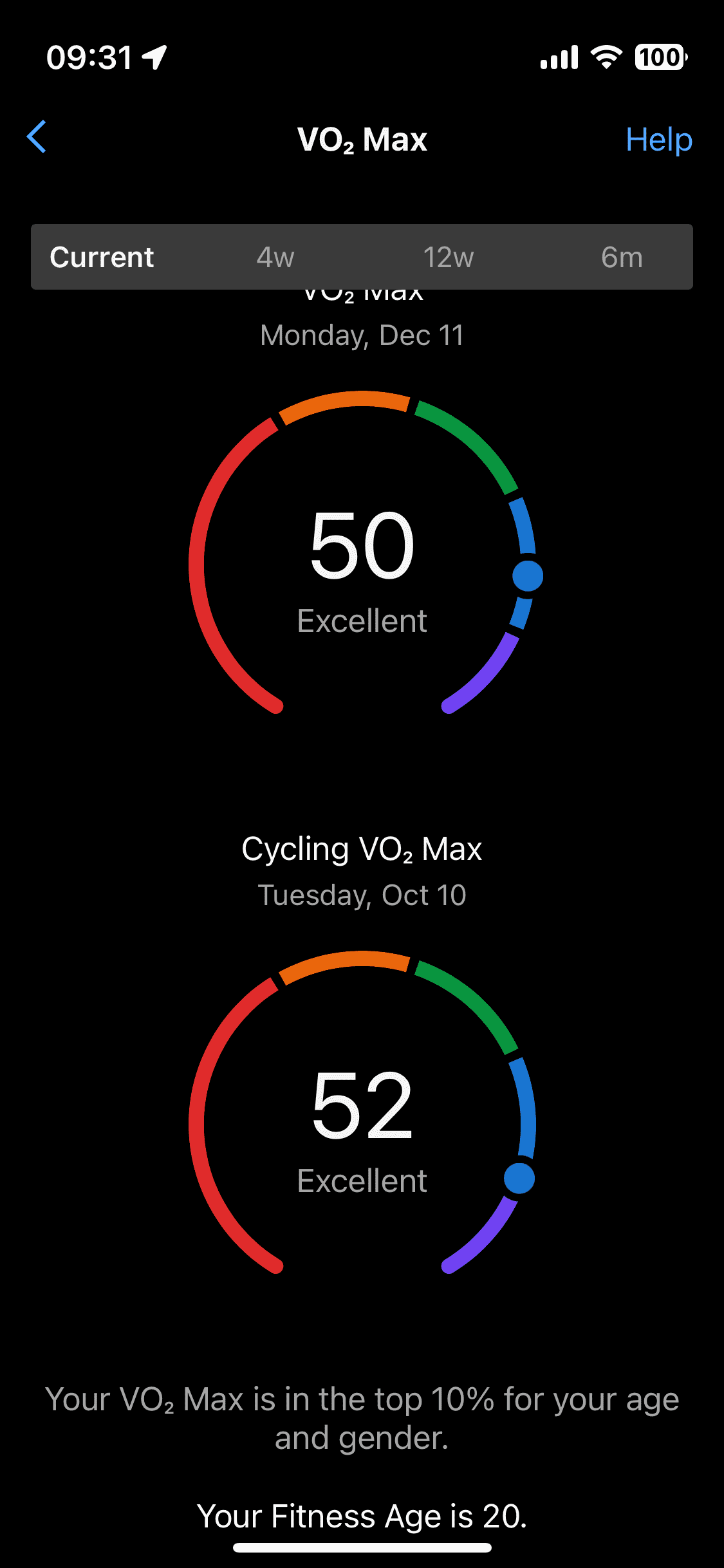This screenshot has height=1568, width=724.
Task: Switch to the 6m view
Action: coord(621,257)
